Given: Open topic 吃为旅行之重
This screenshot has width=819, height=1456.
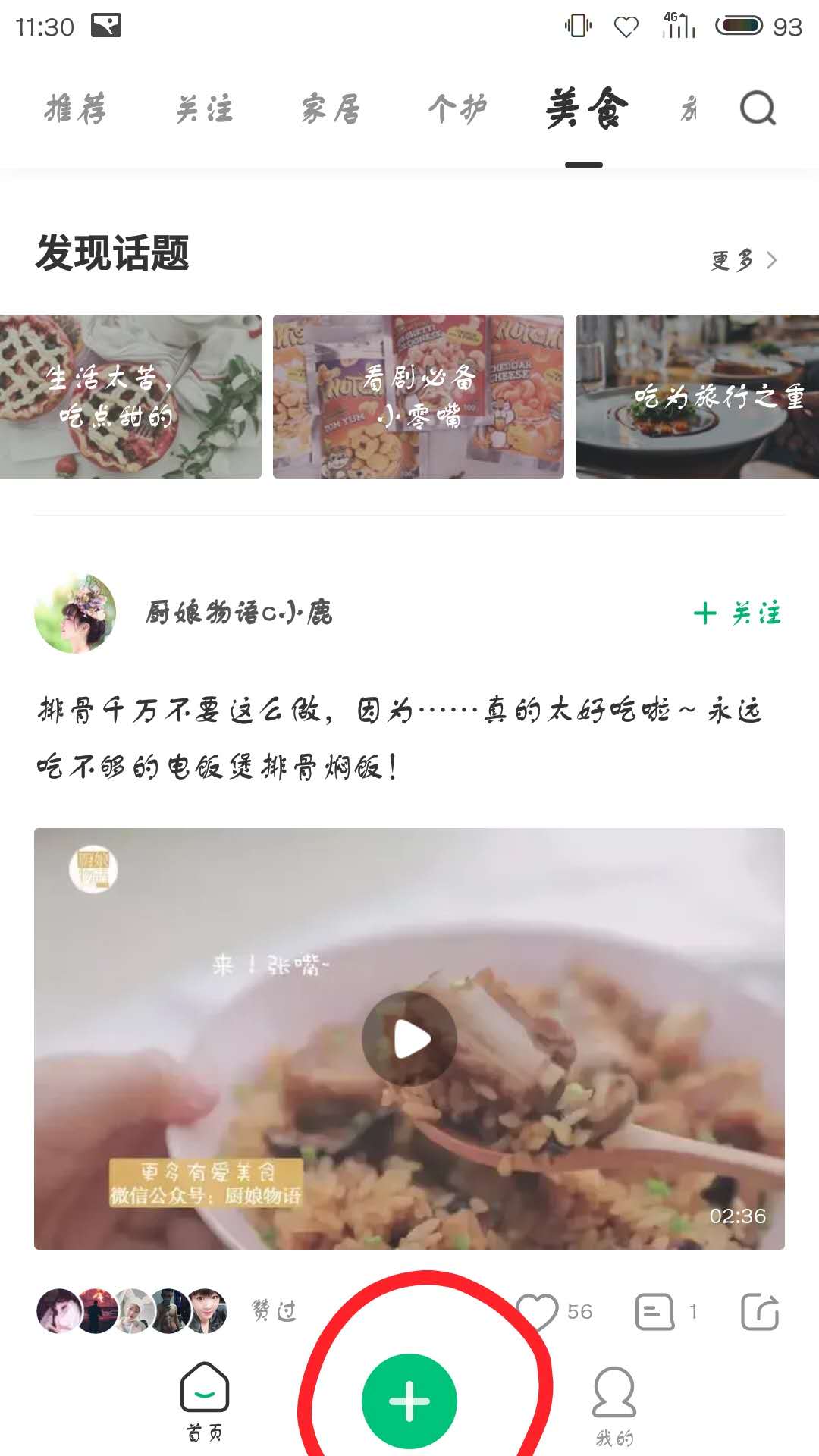Looking at the screenshot, I should [x=697, y=397].
